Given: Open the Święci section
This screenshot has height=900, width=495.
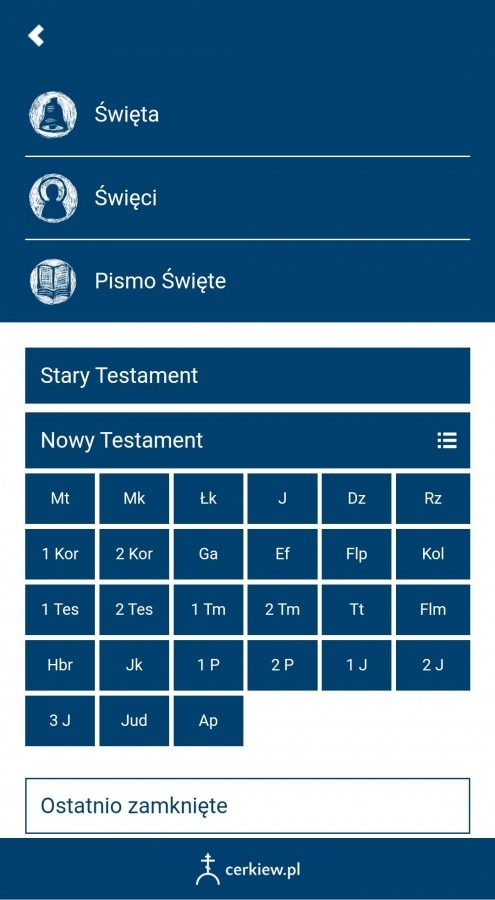Looking at the screenshot, I should point(248,197).
